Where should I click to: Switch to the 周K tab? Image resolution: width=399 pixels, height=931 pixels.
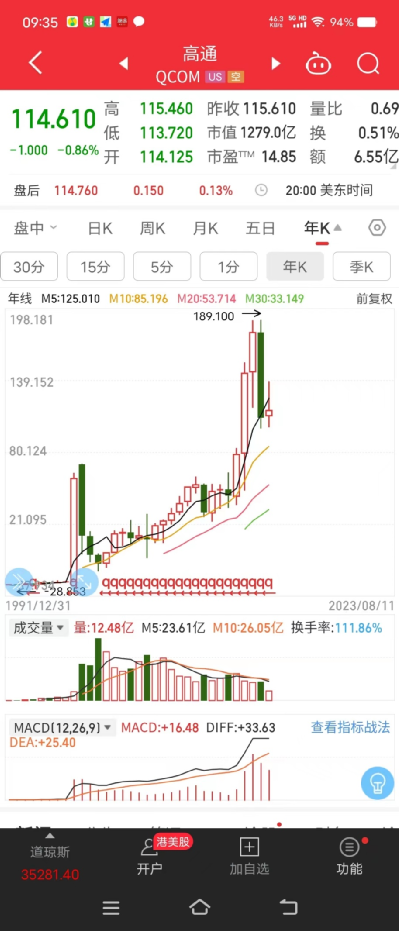click(153, 228)
